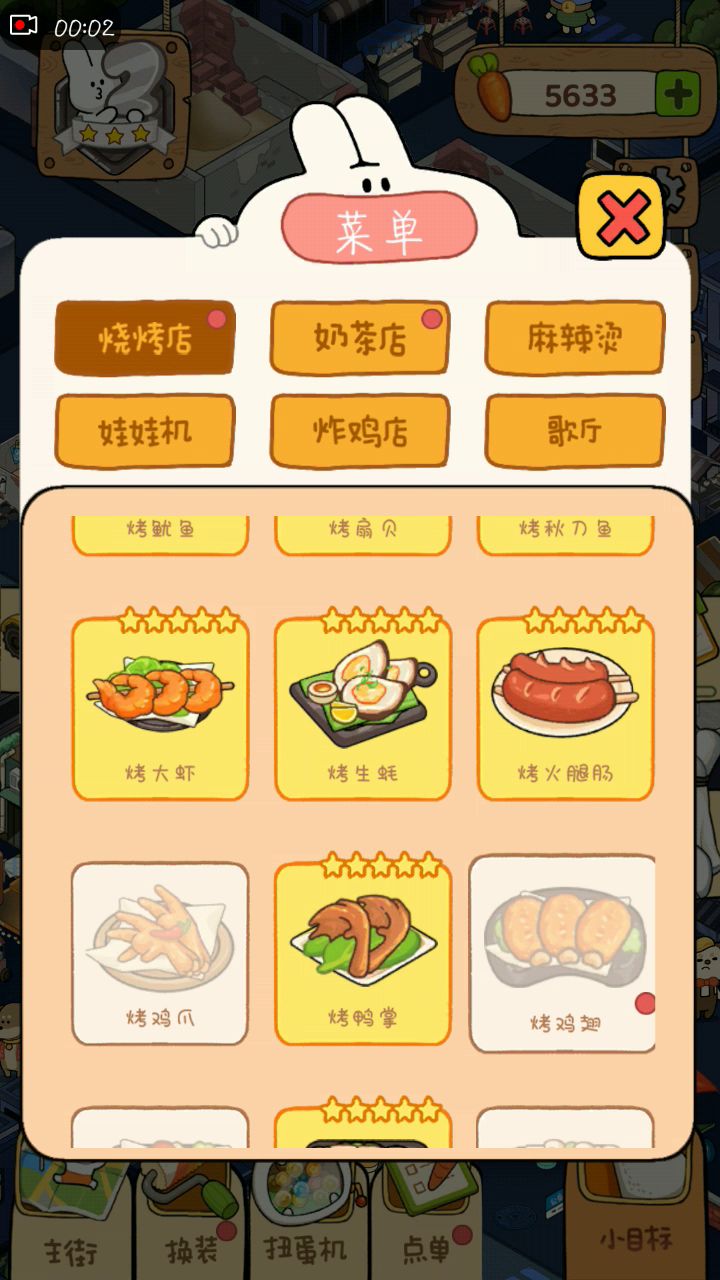Screen dimensions: 720x1280
Task: Switch to the 歌厅 tab
Action: [575, 431]
